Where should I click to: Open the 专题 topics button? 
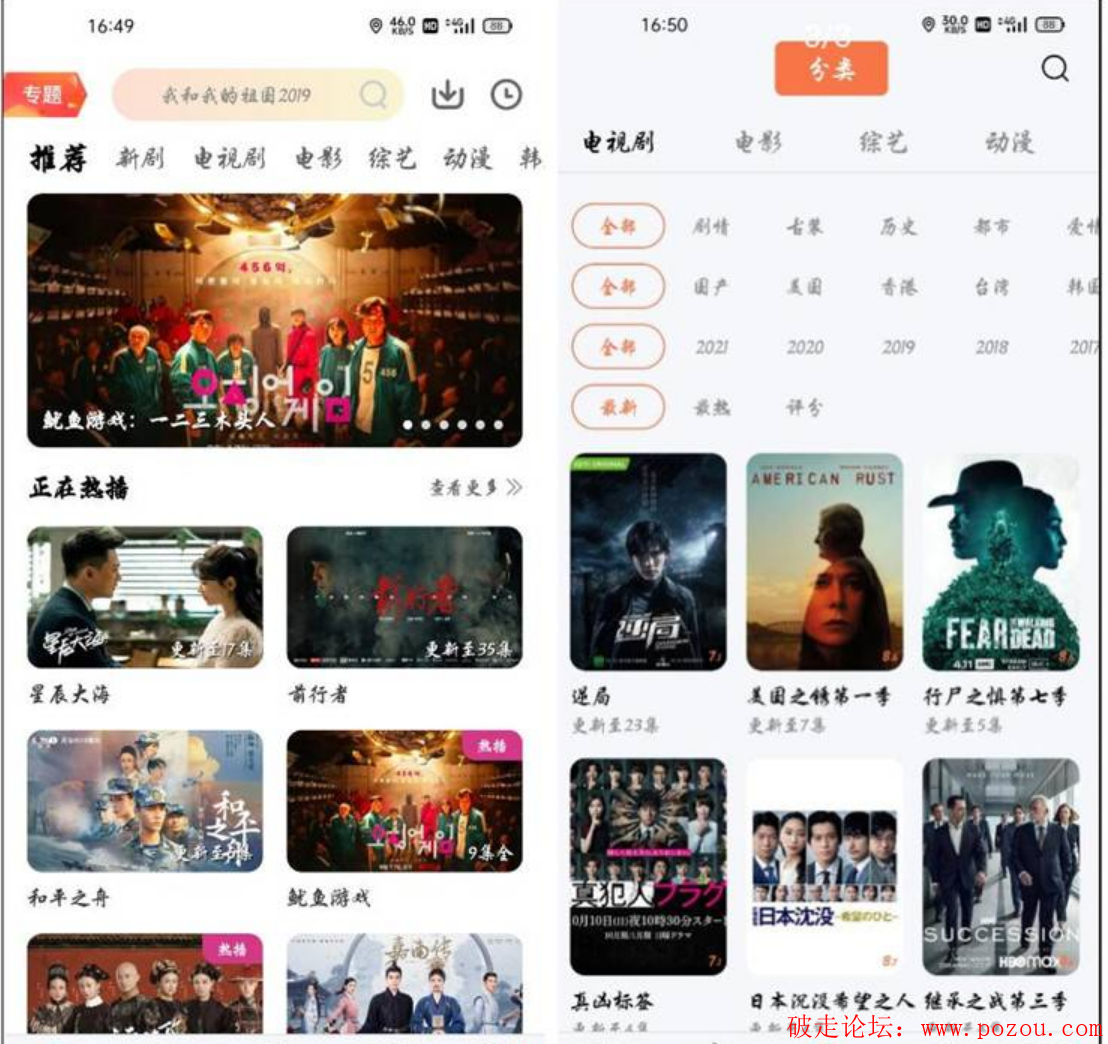coord(44,95)
